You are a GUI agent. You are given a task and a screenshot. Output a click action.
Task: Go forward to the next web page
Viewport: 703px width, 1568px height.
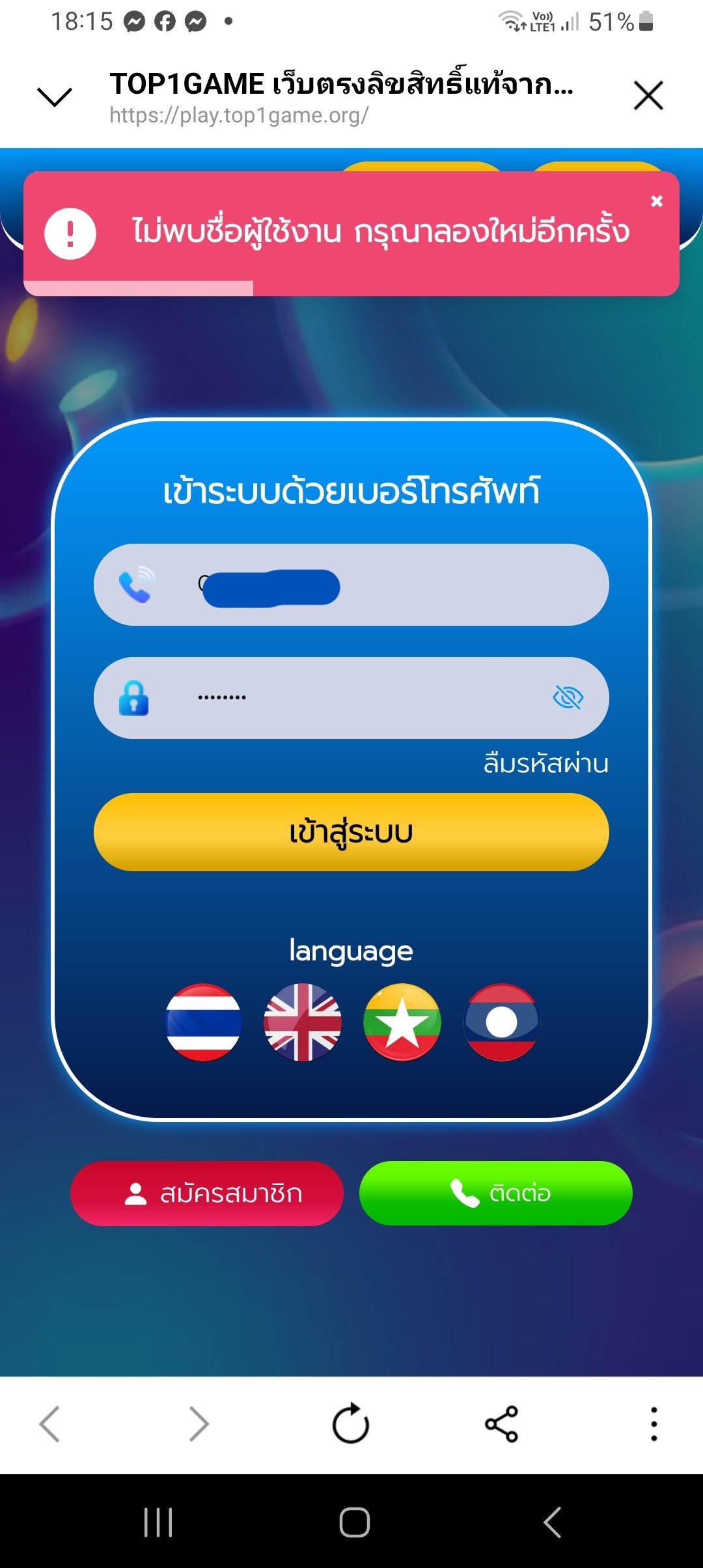pyautogui.click(x=199, y=1424)
